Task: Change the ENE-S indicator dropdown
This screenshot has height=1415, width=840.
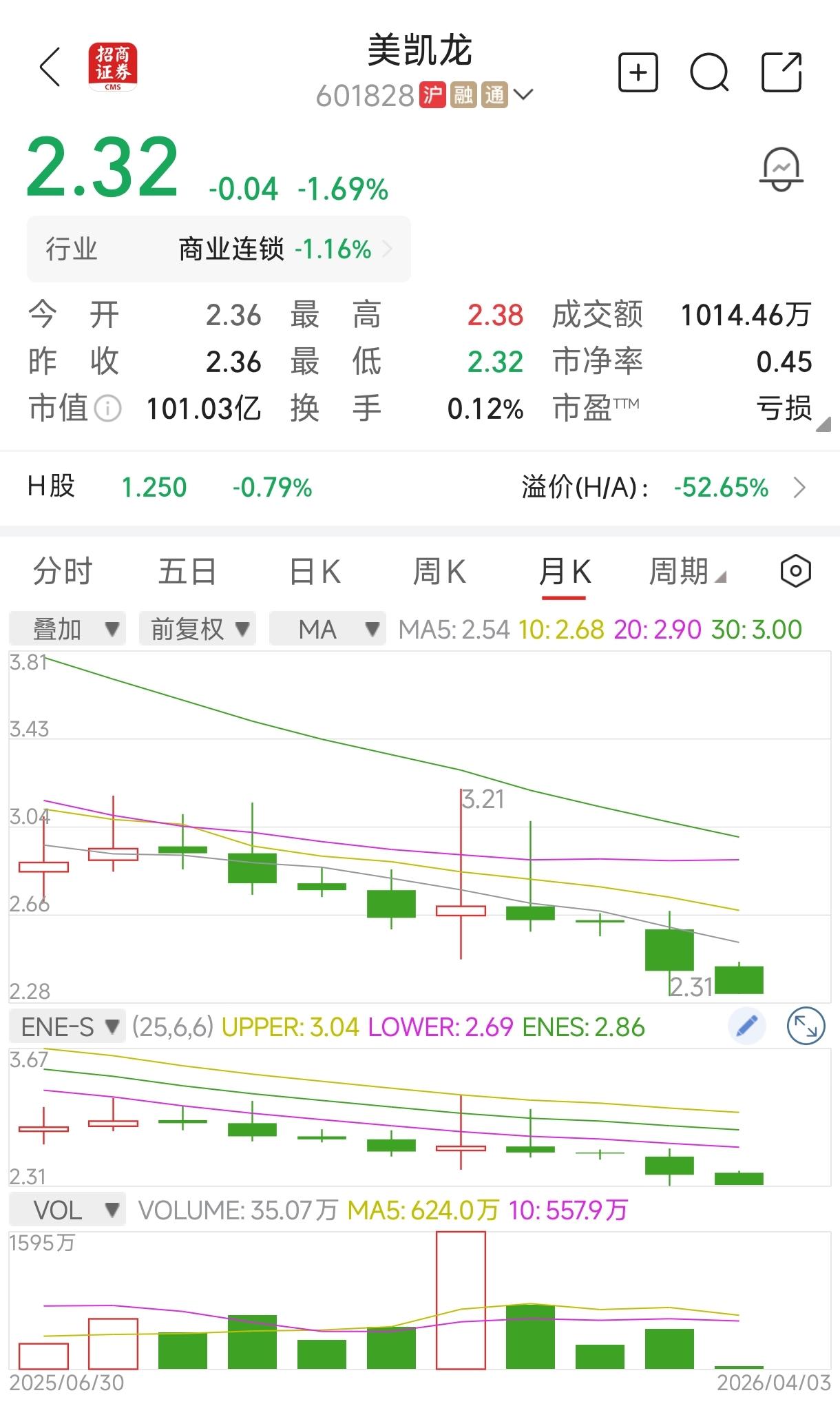Action: (x=67, y=1027)
